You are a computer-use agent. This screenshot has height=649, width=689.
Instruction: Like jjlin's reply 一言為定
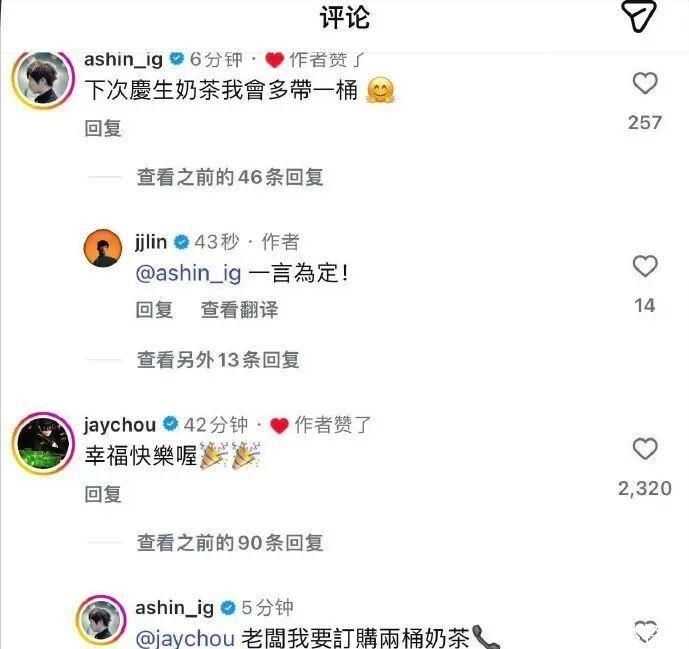tap(645, 266)
